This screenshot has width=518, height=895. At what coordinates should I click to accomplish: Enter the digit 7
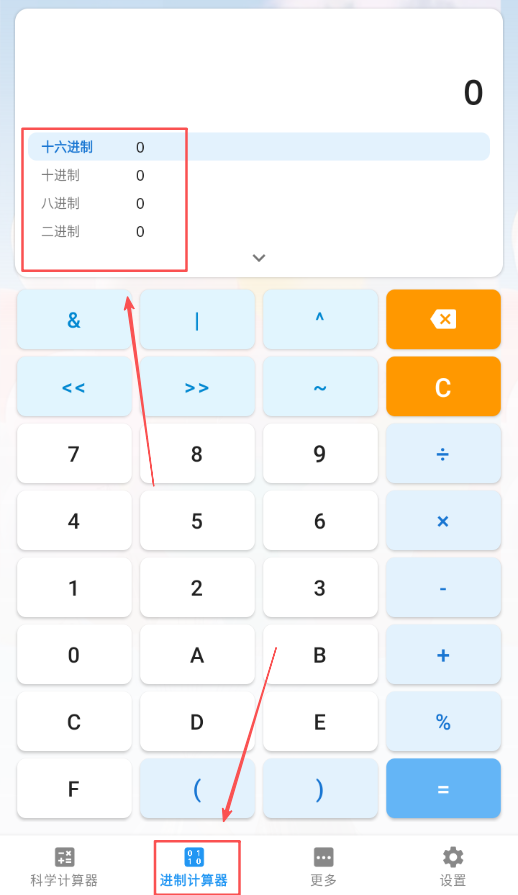[74, 453]
